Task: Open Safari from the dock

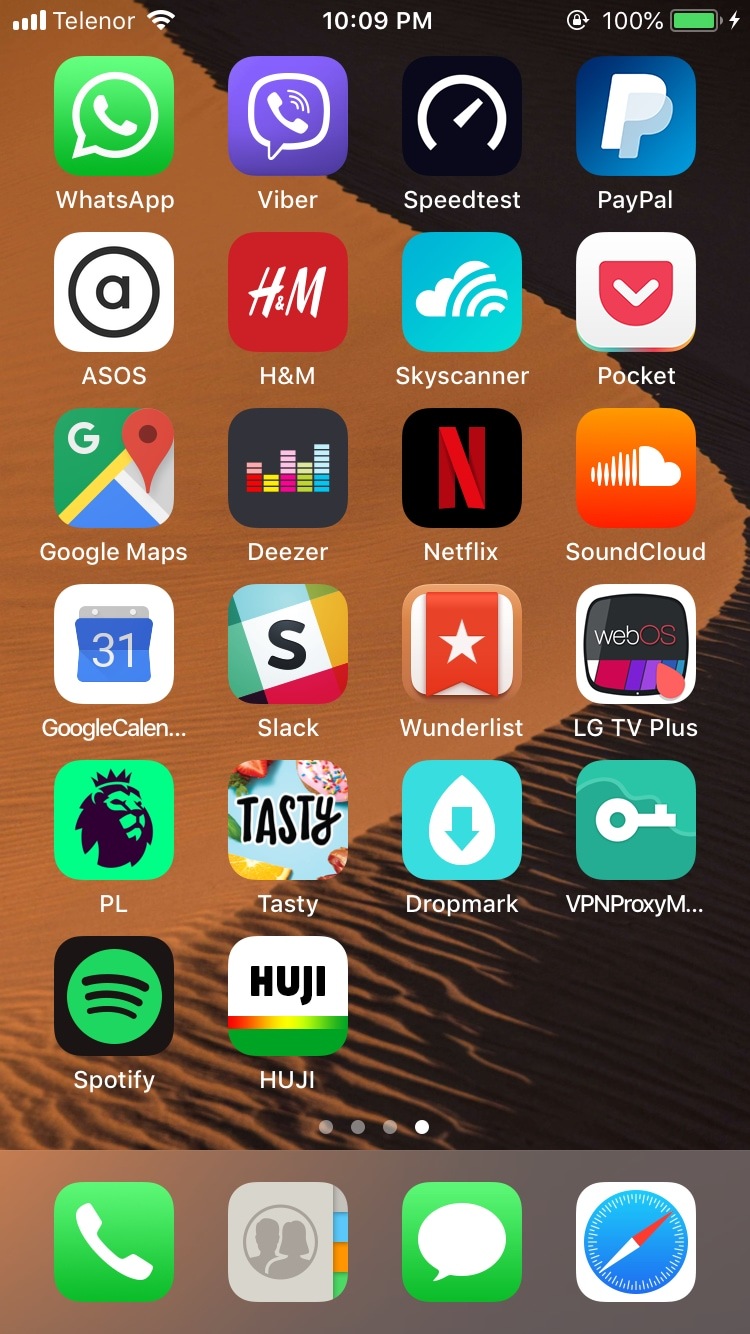Action: coord(636,1242)
